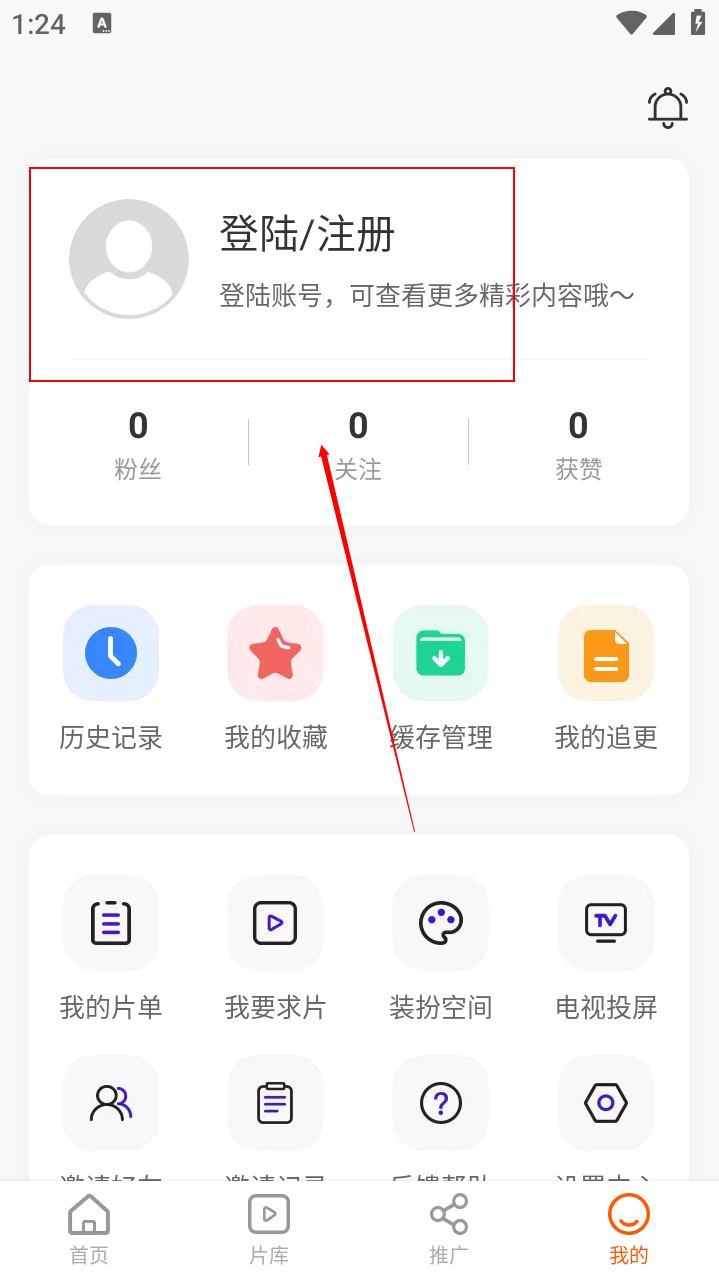Tap 登陆/注册 to sign in
This screenshot has height=1277, width=719.
[307, 235]
